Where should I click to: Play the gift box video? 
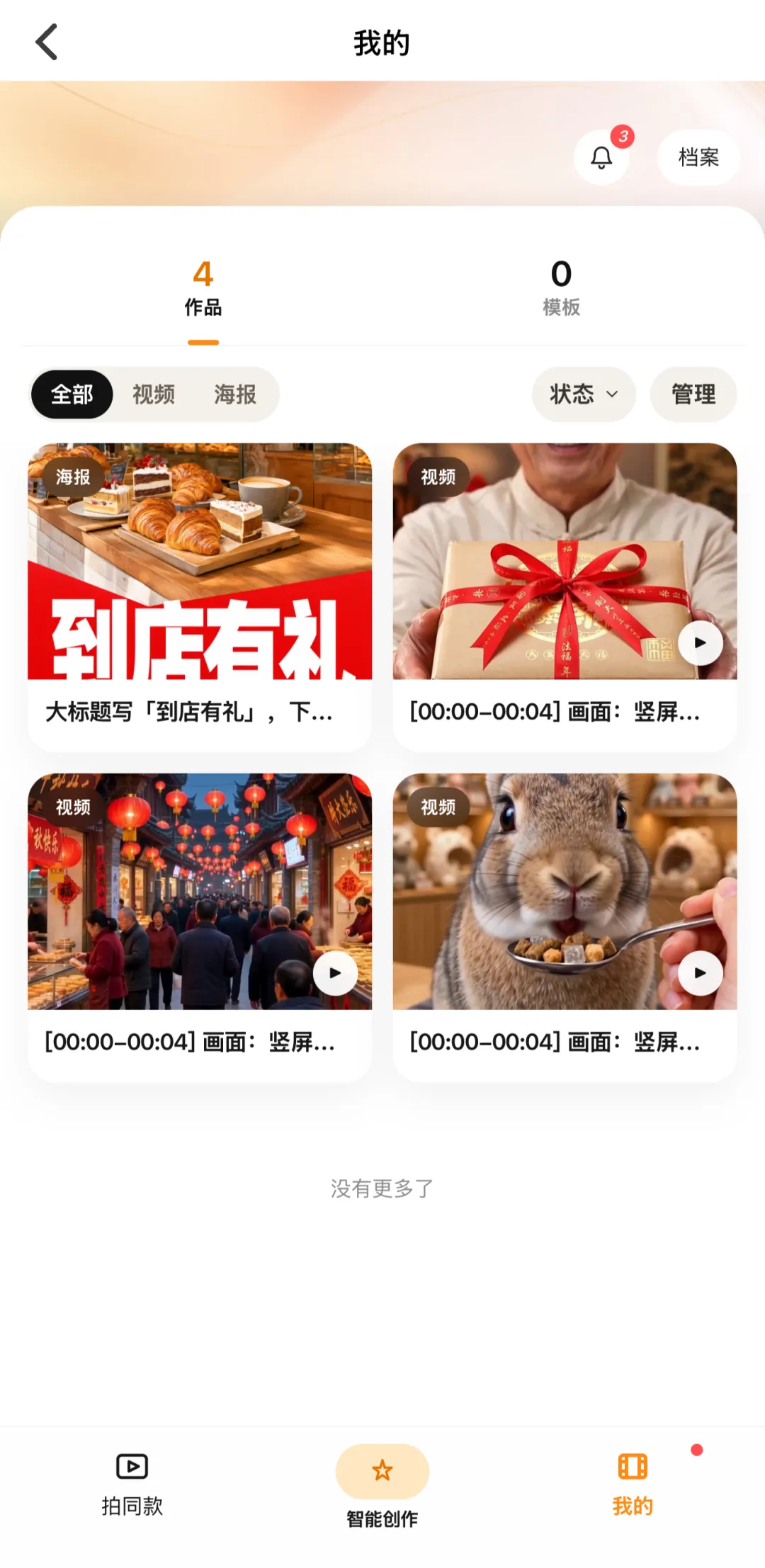700,643
